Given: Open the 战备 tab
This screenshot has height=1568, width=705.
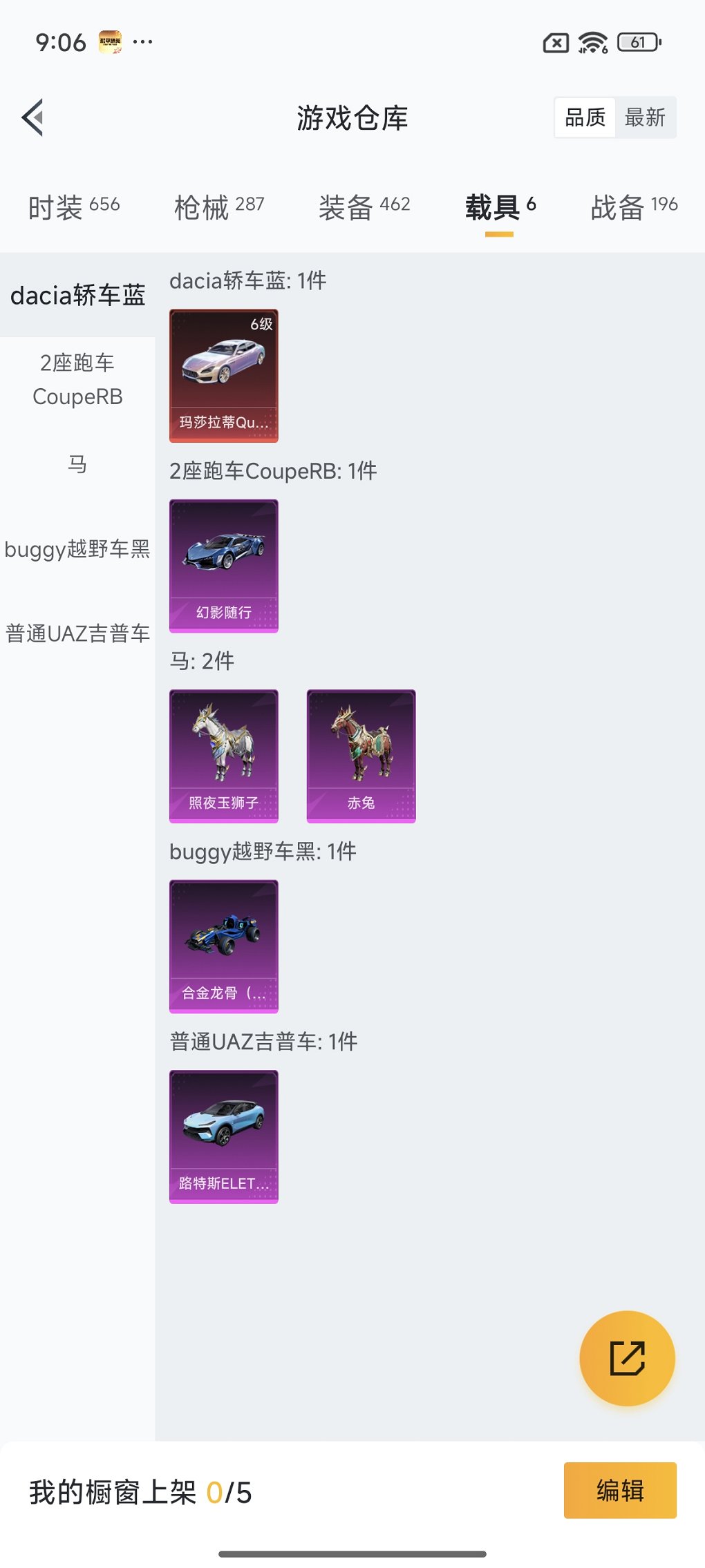Looking at the screenshot, I should point(634,207).
